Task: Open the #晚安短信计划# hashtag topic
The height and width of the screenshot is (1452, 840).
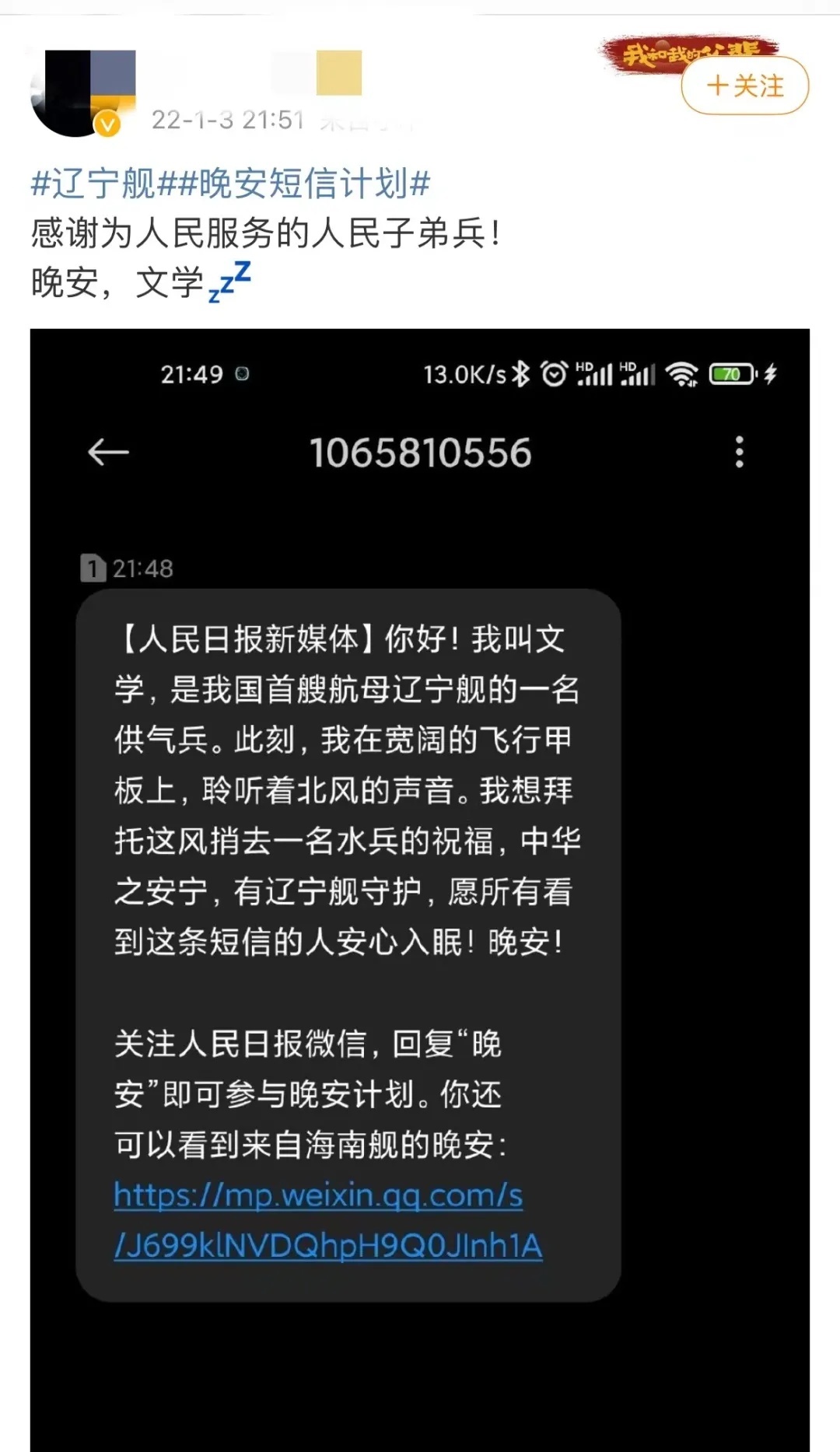Action: click(303, 184)
